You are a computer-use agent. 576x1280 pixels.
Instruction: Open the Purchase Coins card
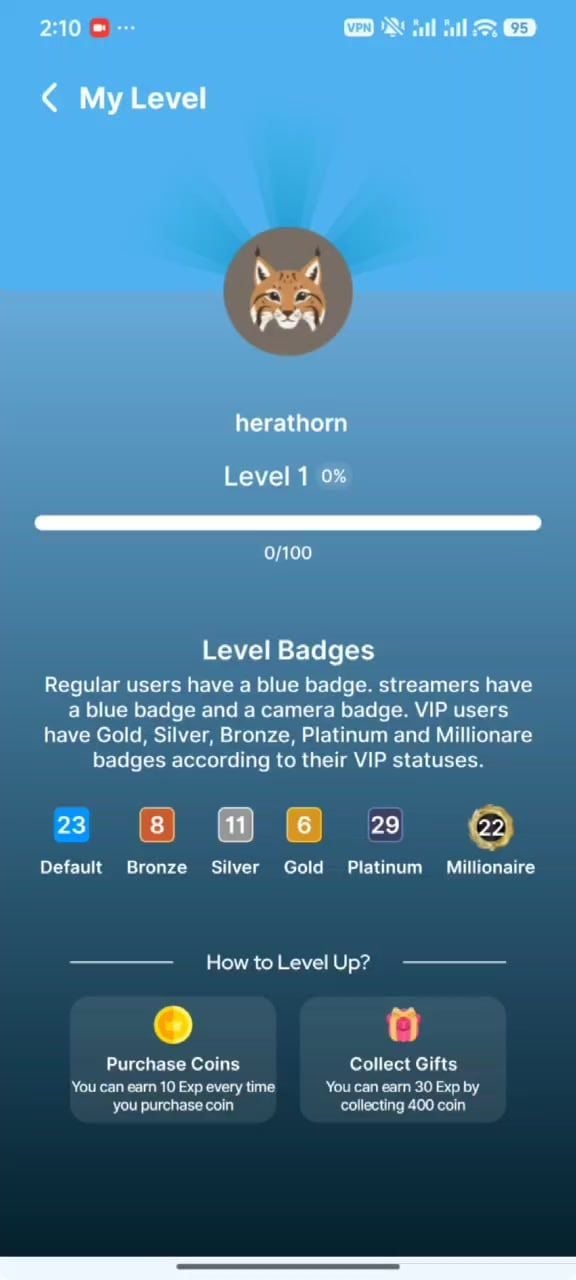click(173, 1059)
